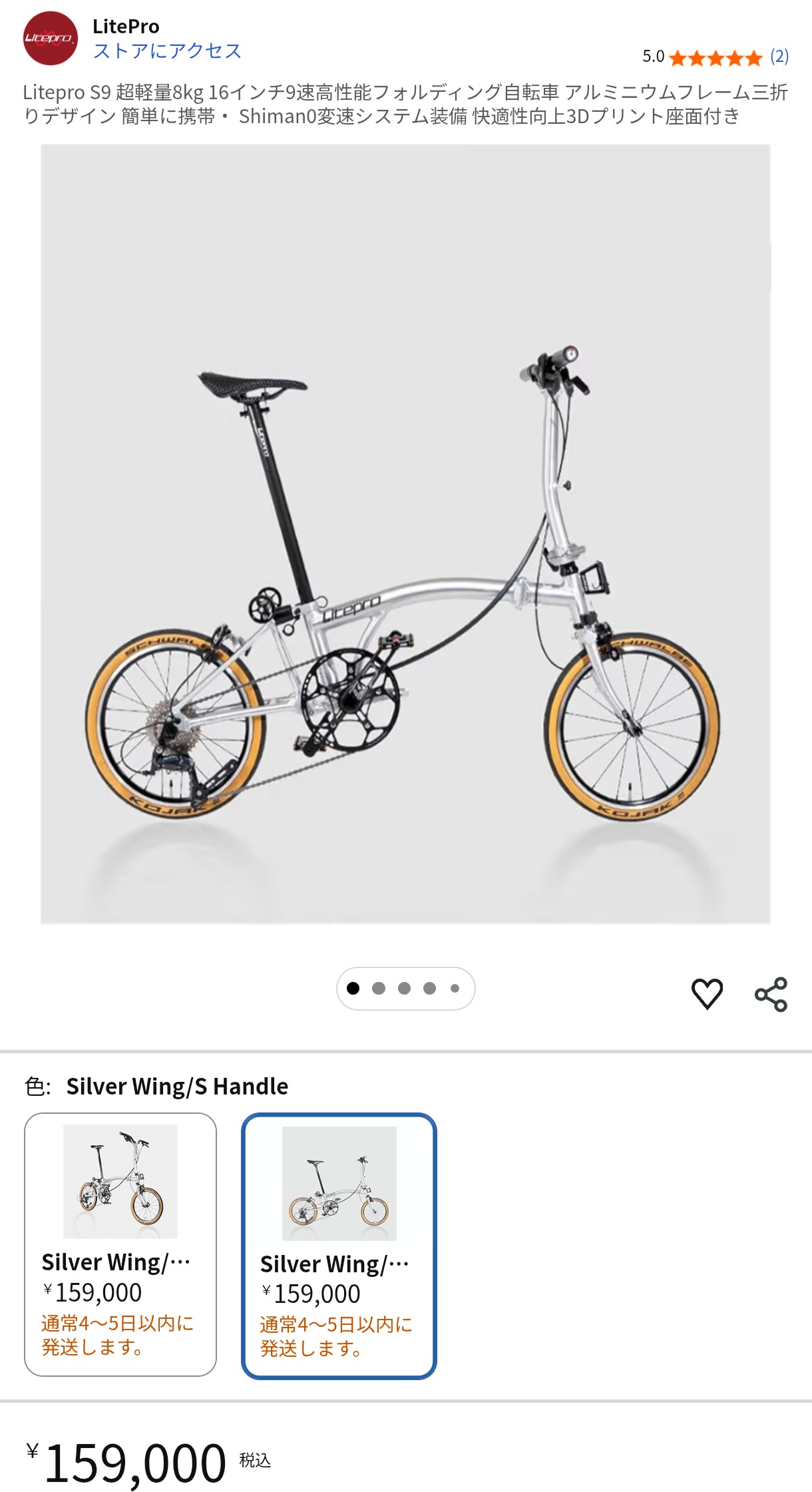This screenshot has width=812, height=1492.
Task: Tap the image page indicator dots
Action: tap(405, 989)
